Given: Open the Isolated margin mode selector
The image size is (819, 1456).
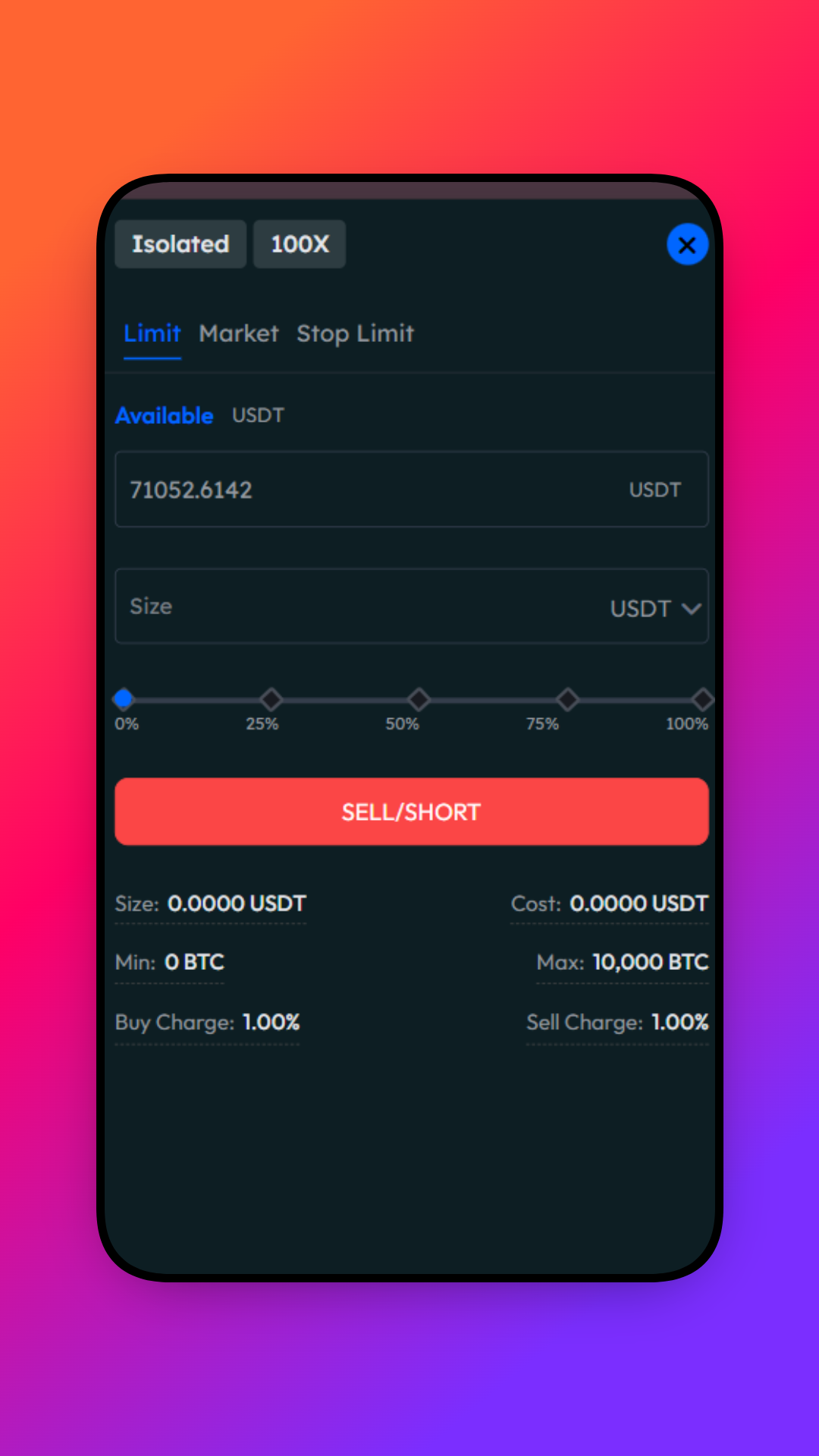Looking at the screenshot, I should (180, 244).
